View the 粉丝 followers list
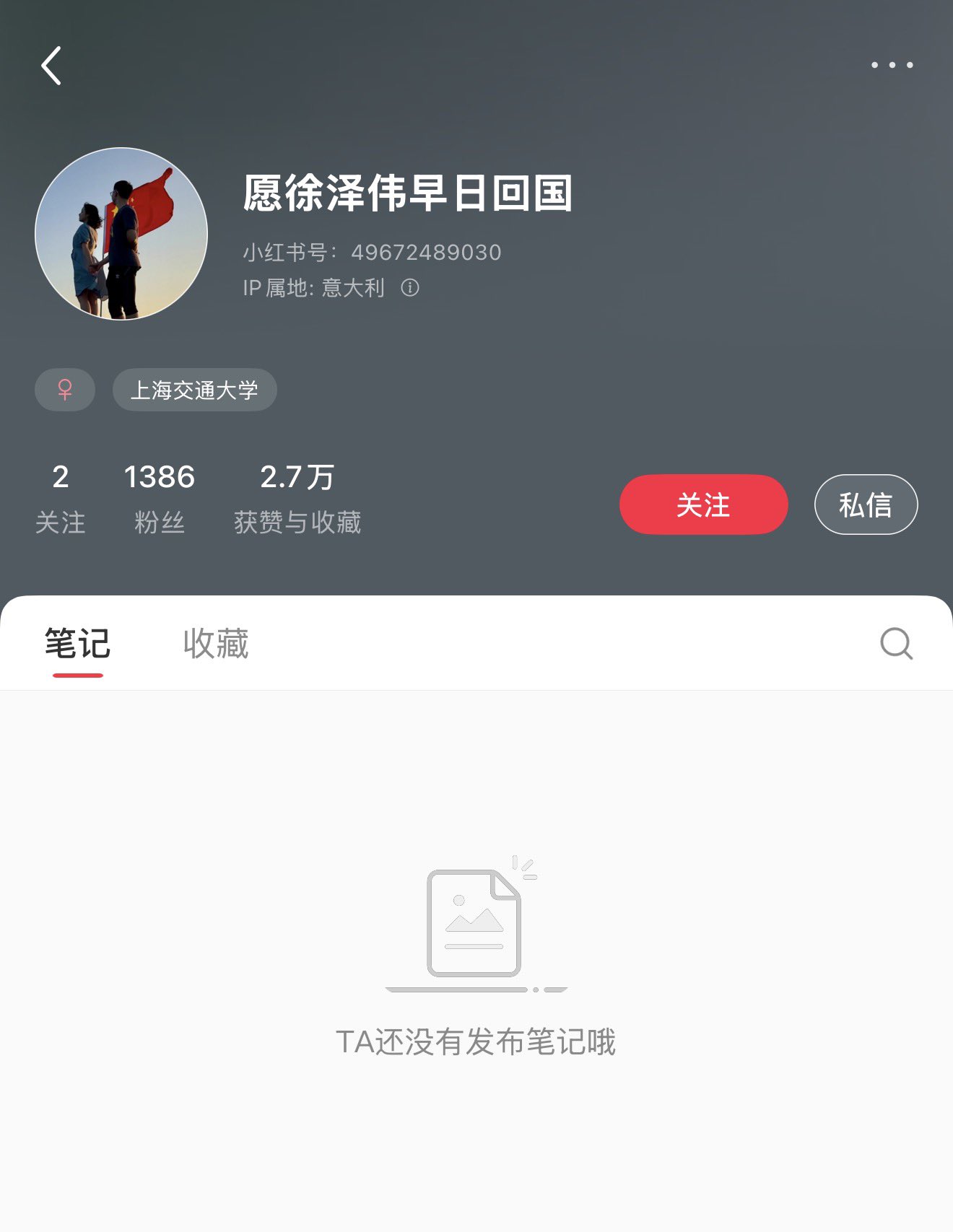 pos(160,498)
